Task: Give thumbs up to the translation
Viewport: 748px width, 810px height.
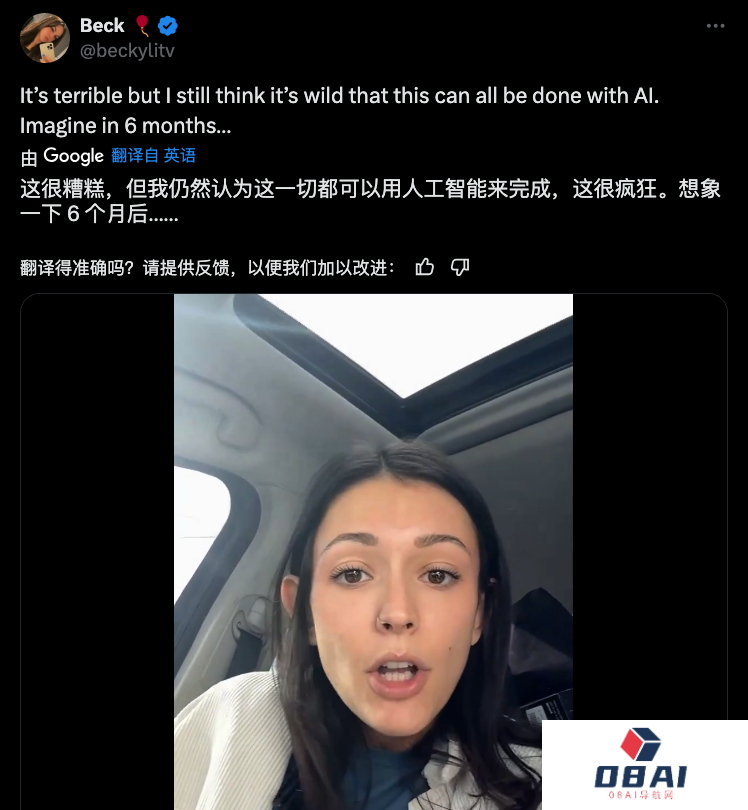Action: pos(425,267)
